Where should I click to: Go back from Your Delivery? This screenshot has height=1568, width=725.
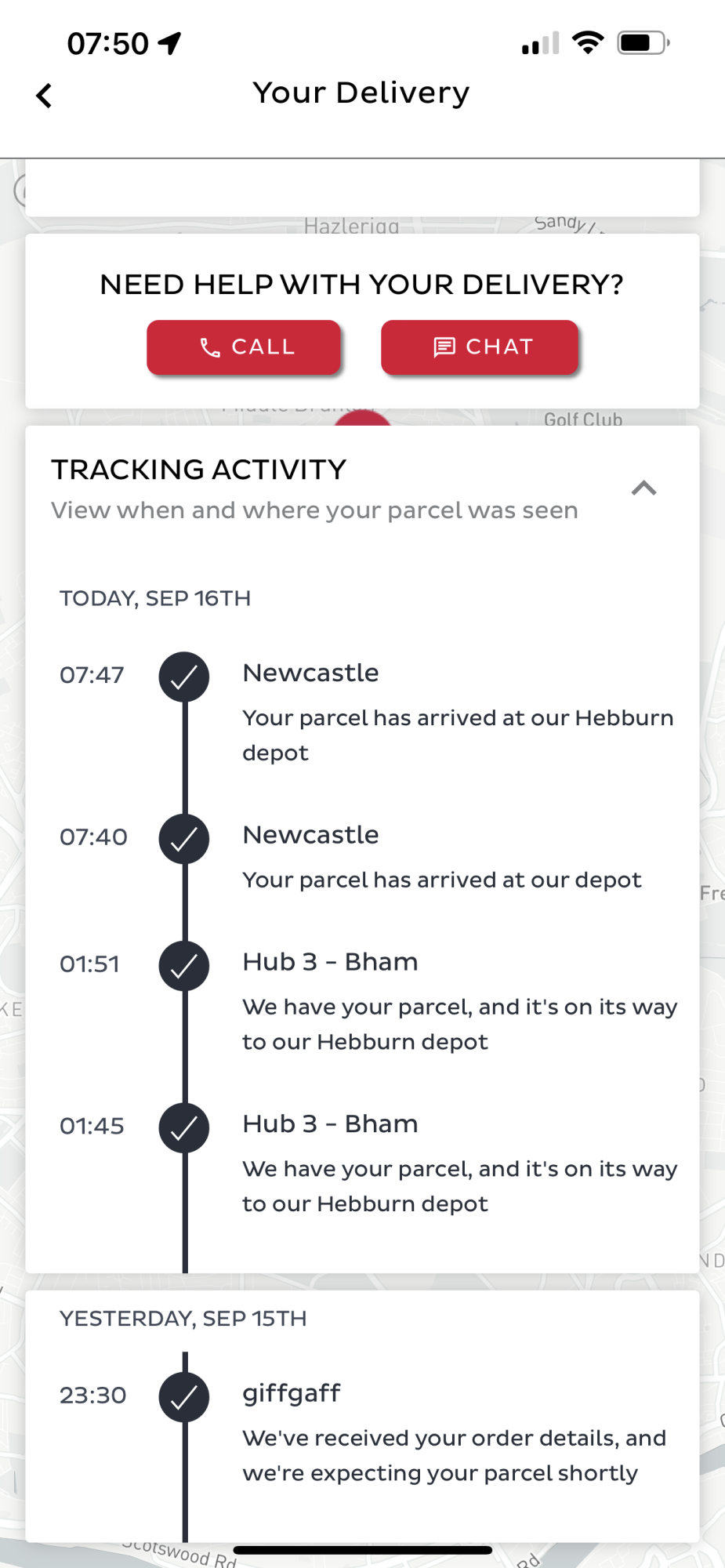(x=45, y=96)
